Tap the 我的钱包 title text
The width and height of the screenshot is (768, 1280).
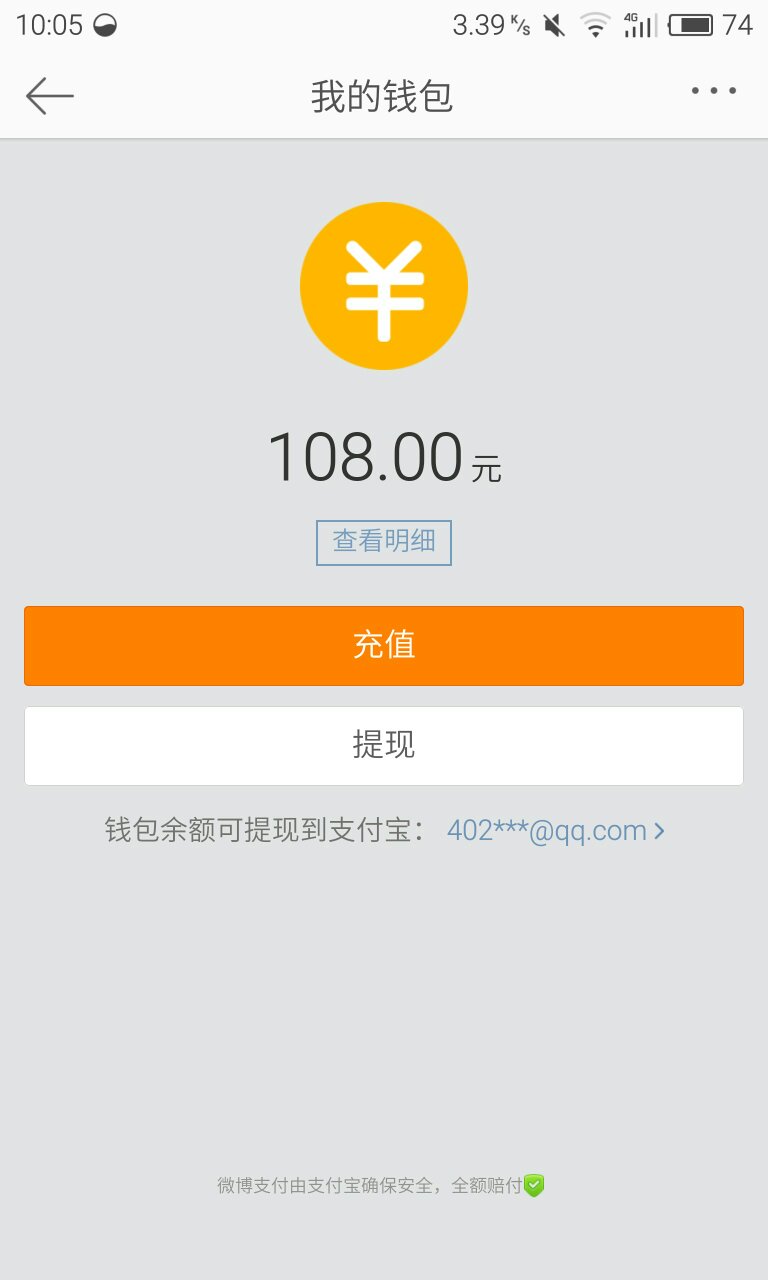pyautogui.click(x=384, y=95)
